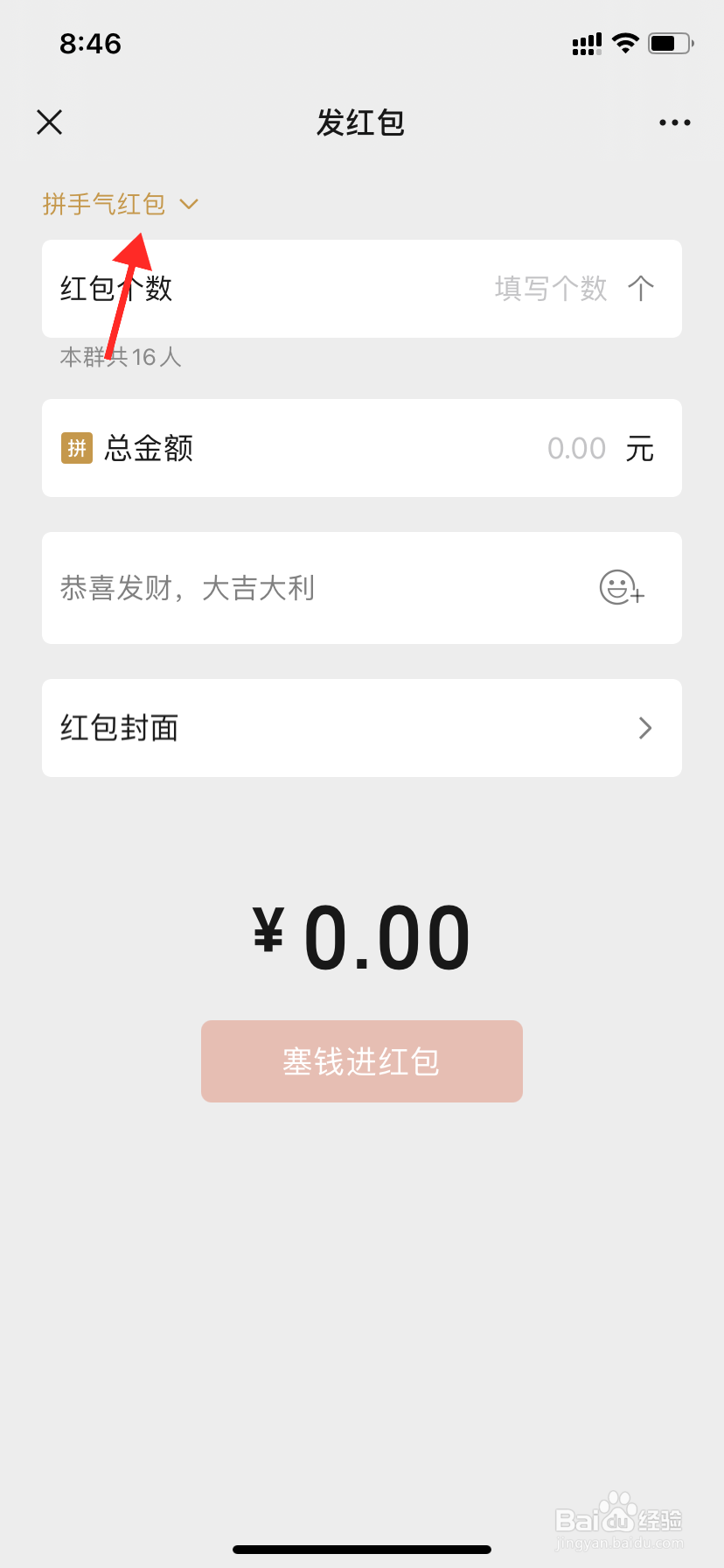
Task: Expand the red packet cover selection
Action: [x=361, y=727]
